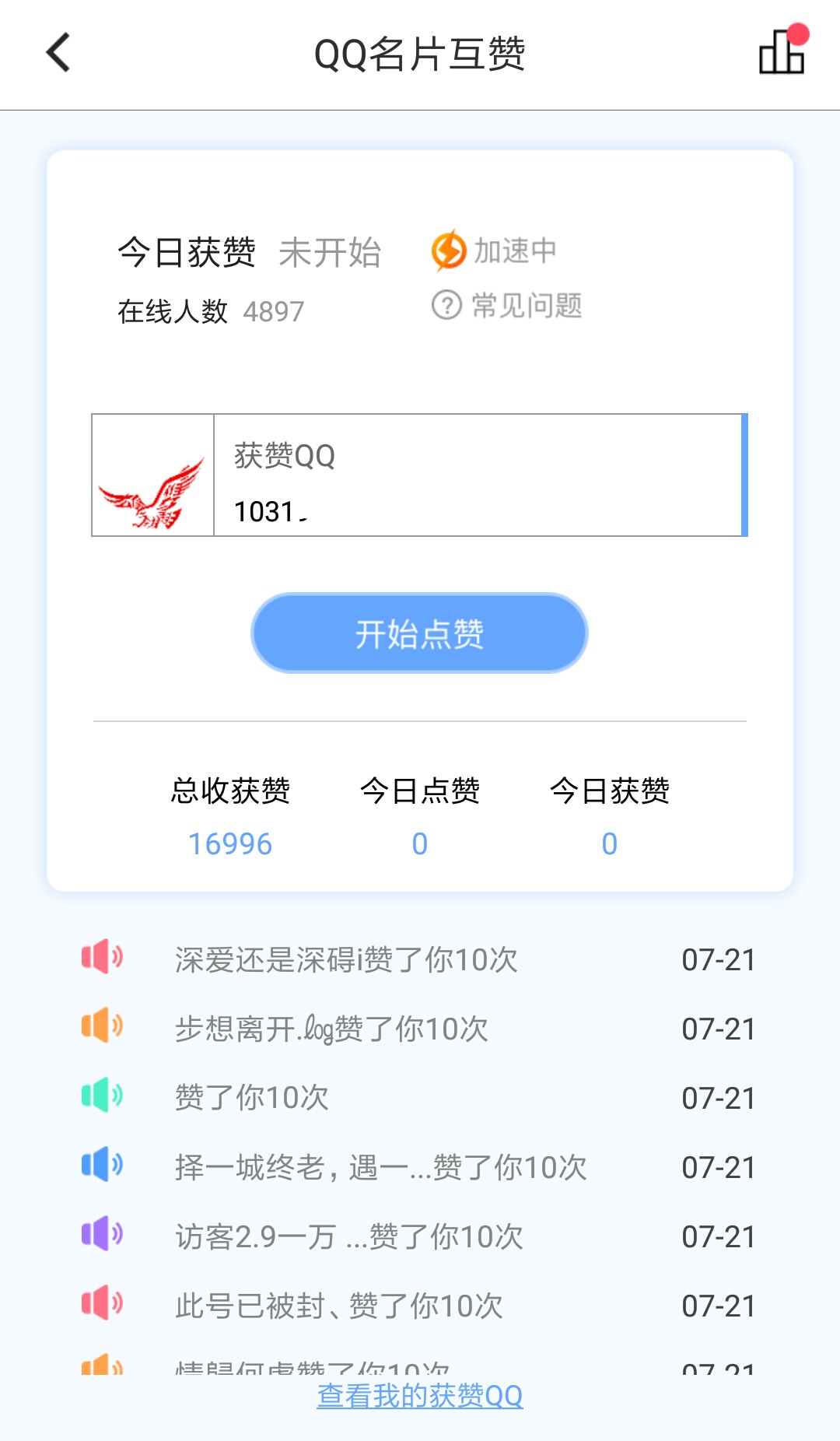Tap the red speaker icon beside 此号已被封
Image resolution: width=840 pixels, height=1441 pixels.
[101, 1303]
